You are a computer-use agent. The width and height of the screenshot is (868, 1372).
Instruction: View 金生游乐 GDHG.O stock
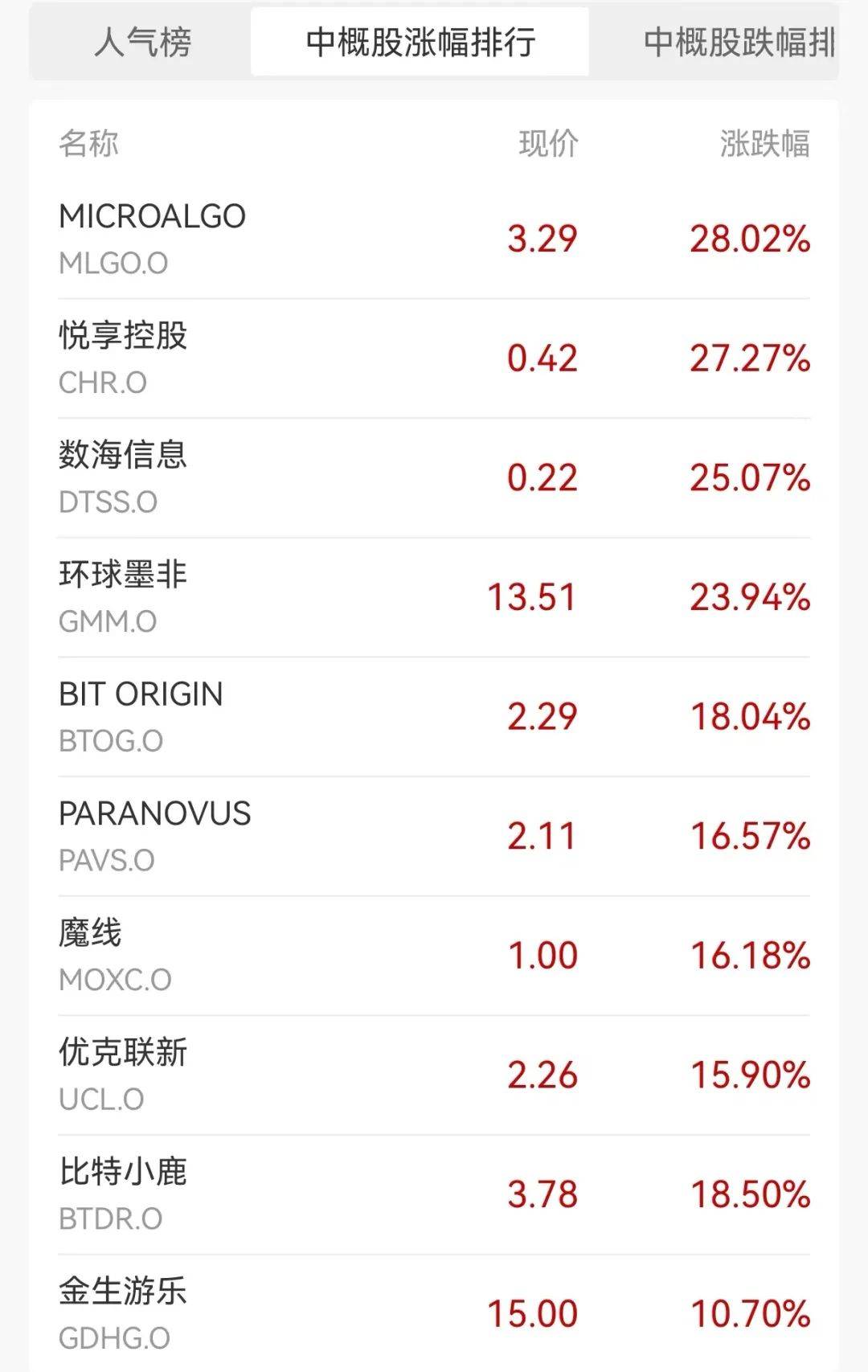click(x=434, y=1313)
